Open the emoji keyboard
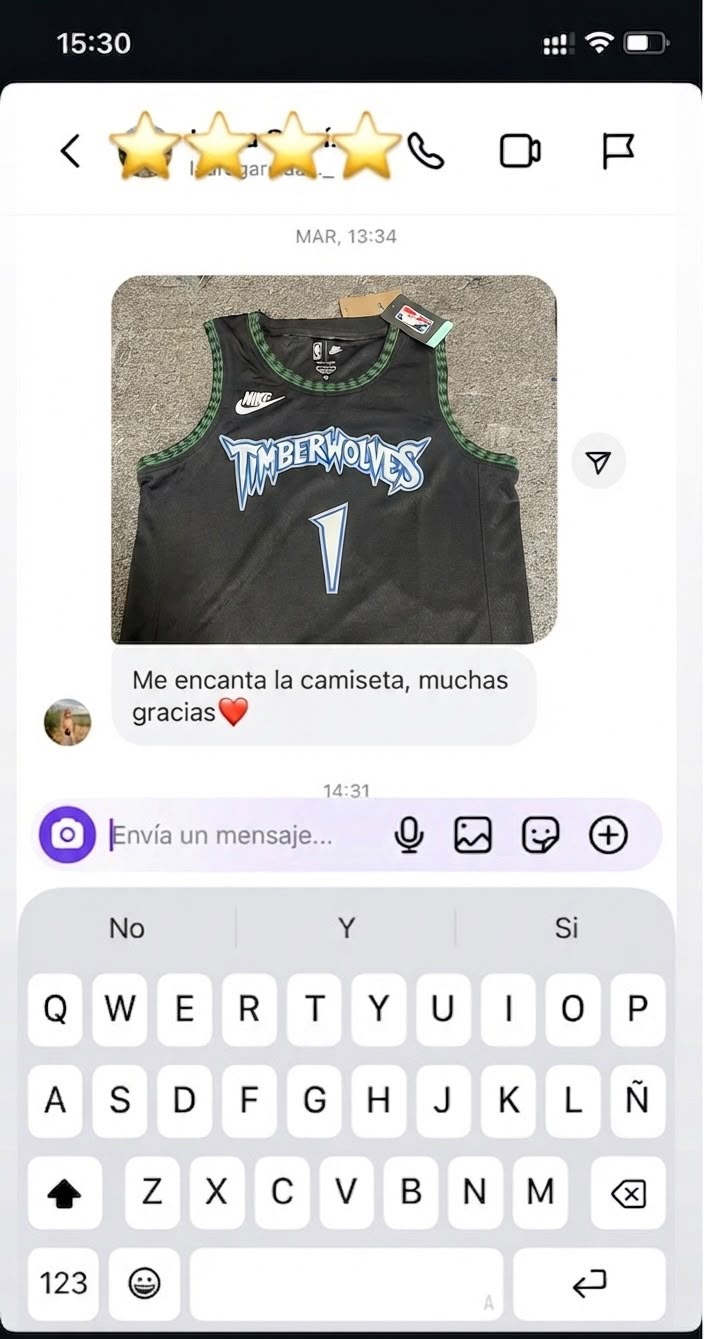The width and height of the screenshot is (704, 1339). [x=145, y=1284]
